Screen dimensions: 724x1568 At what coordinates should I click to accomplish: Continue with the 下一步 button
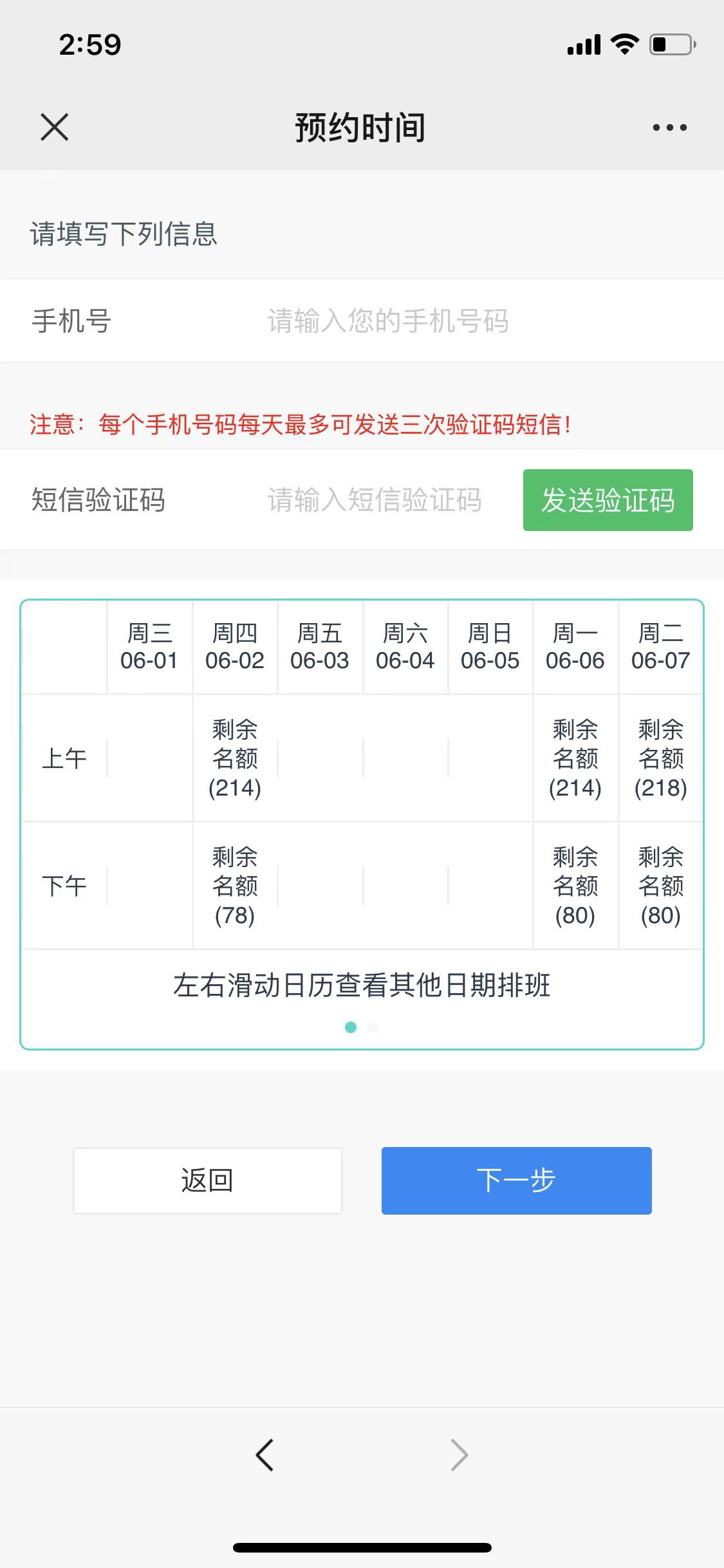point(516,1181)
